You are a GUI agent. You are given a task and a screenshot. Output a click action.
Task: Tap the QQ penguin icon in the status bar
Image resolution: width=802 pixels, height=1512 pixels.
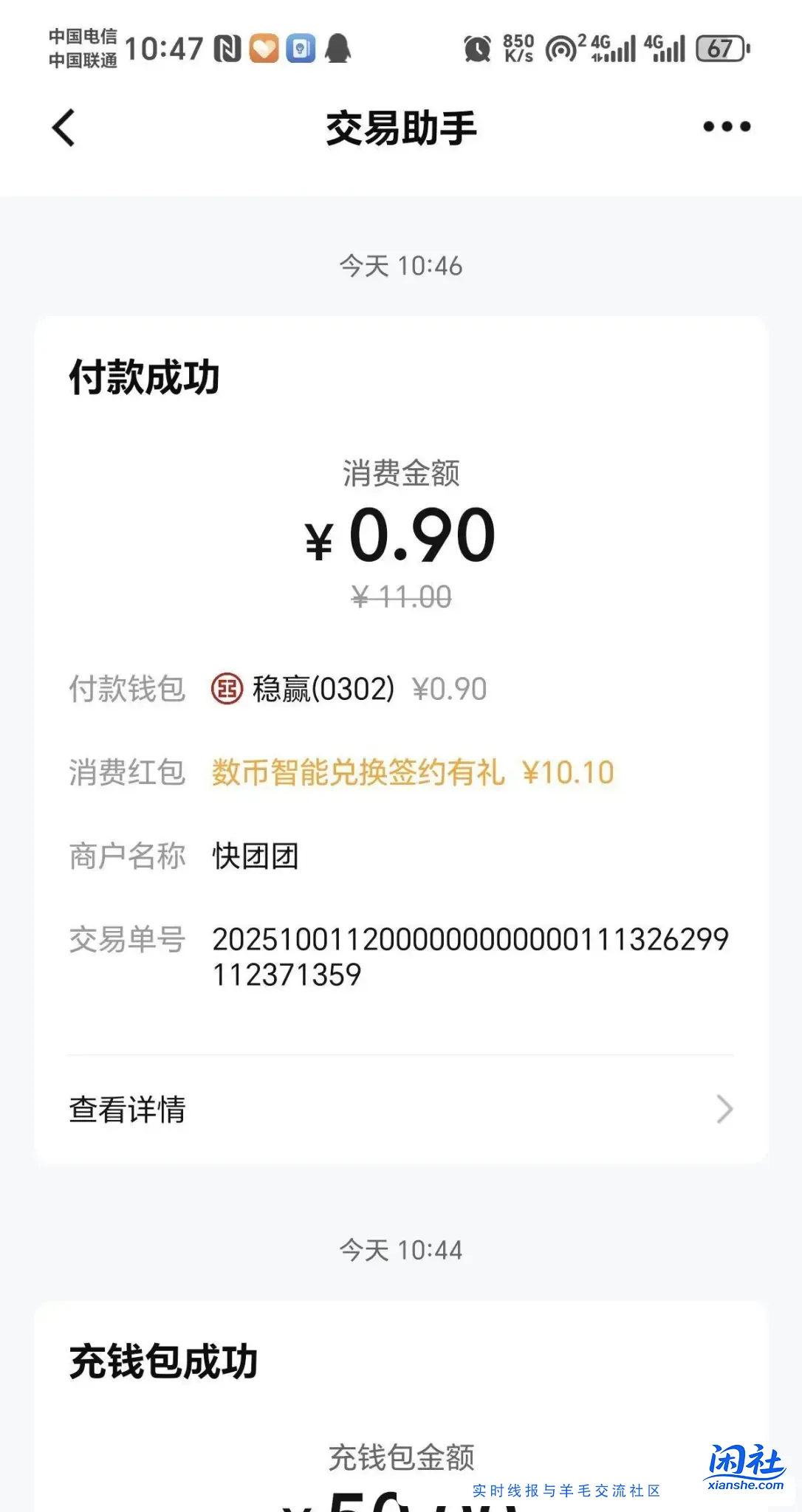coord(336,49)
